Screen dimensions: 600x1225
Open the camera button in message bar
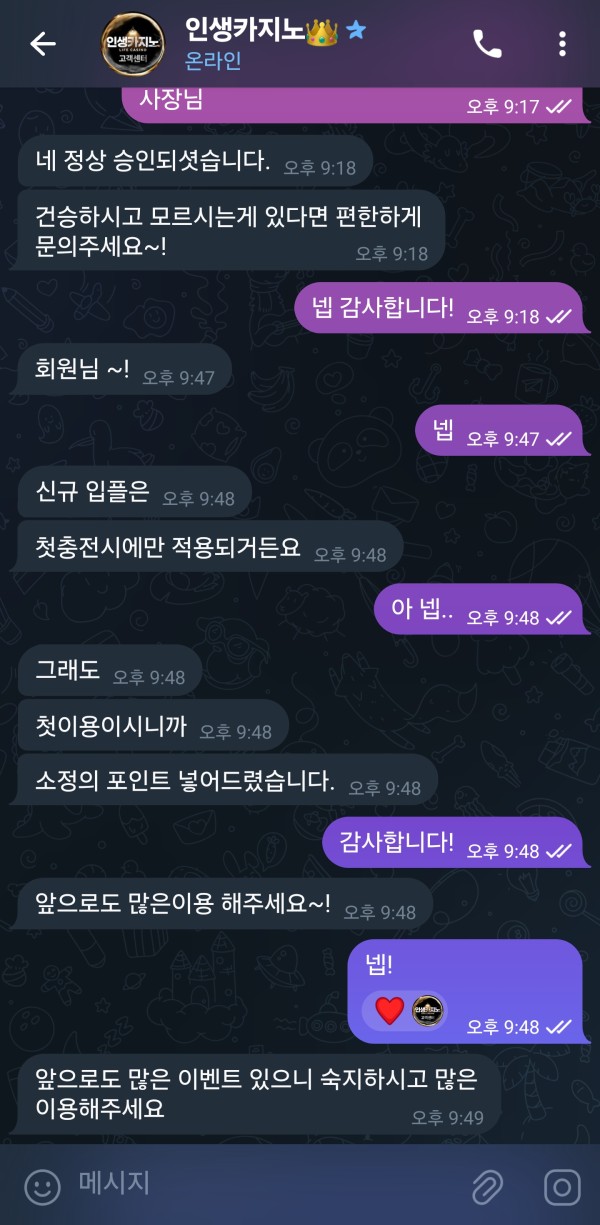[x=562, y=1188]
